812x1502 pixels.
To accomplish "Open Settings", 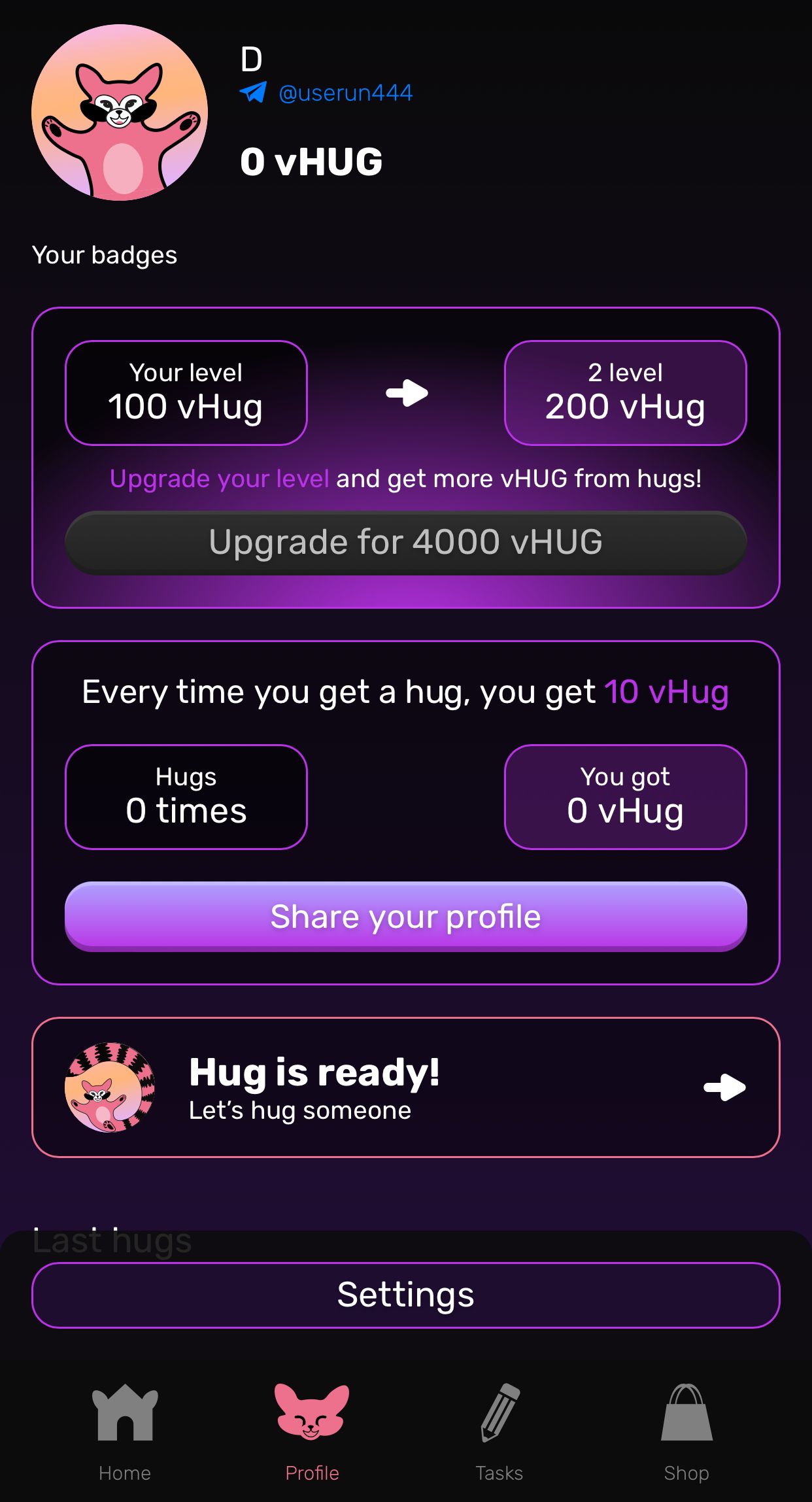I will pyautogui.click(x=405, y=1293).
